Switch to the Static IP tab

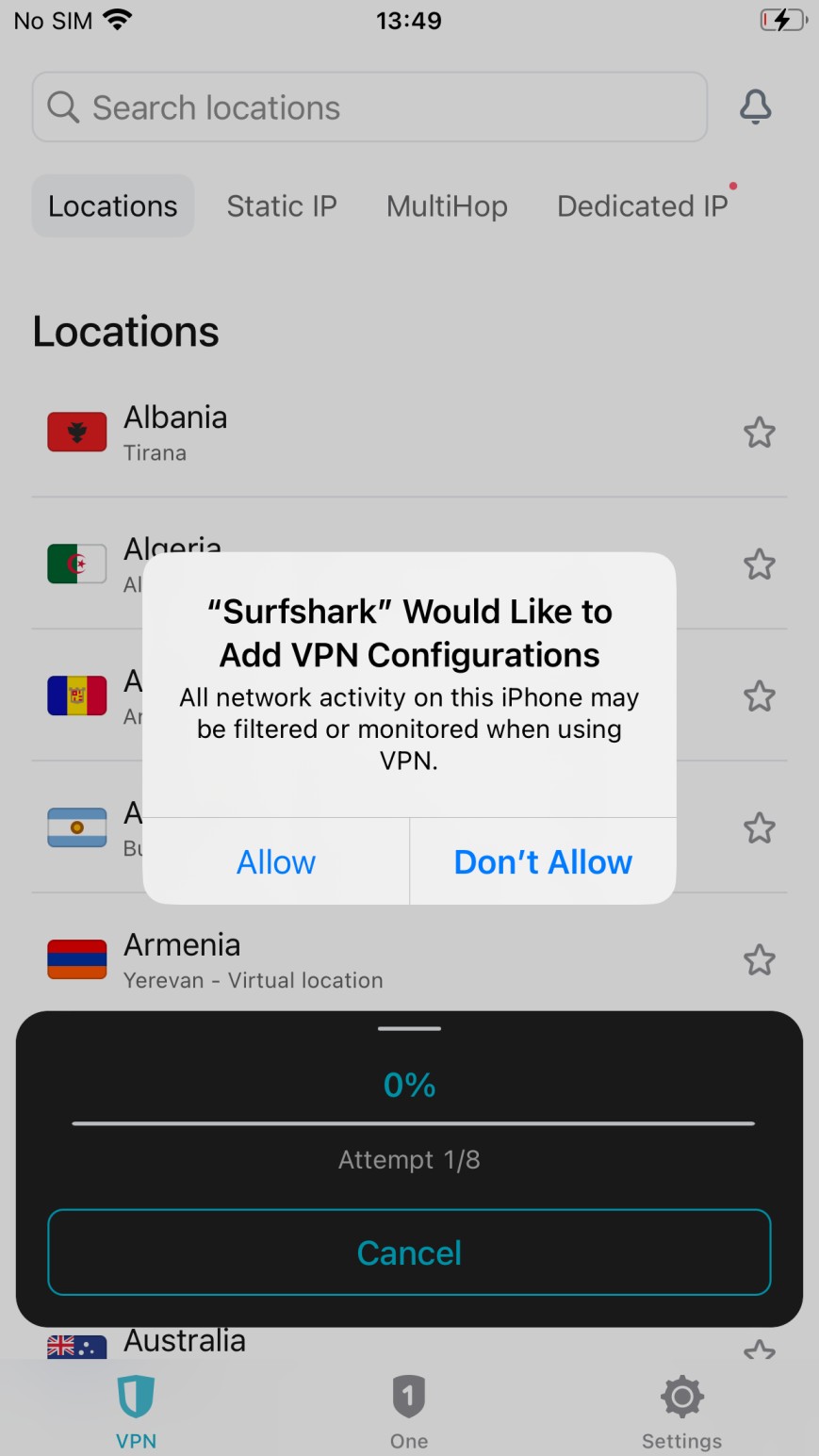pos(282,205)
